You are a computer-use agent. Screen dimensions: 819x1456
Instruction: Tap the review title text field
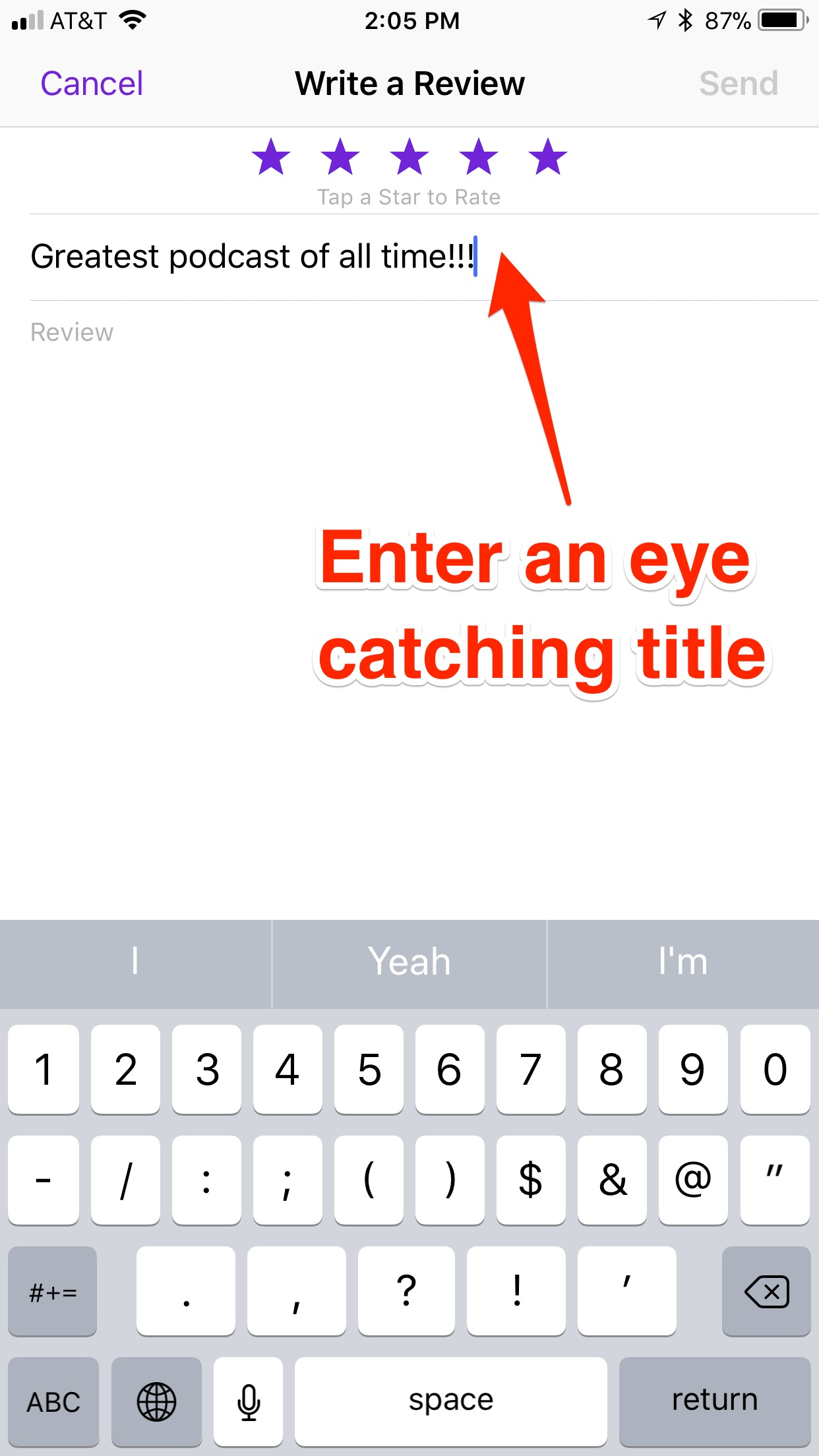point(424,257)
